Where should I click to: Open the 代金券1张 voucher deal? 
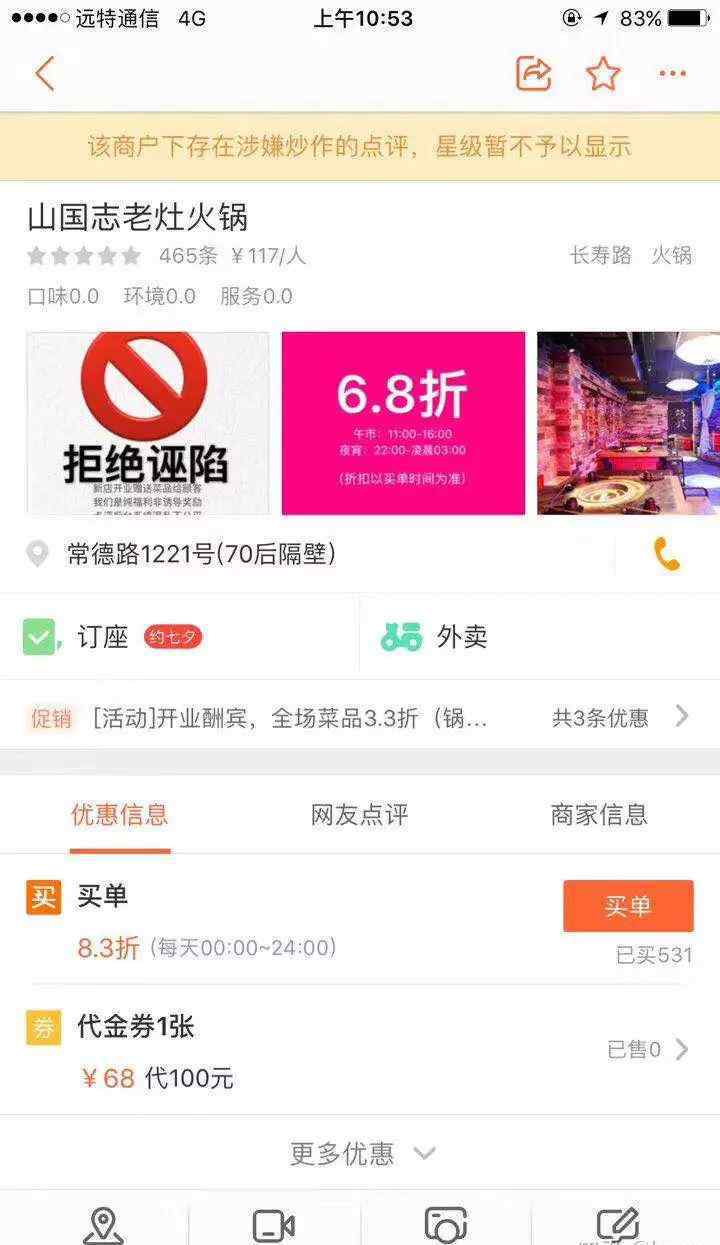tap(360, 1050)
